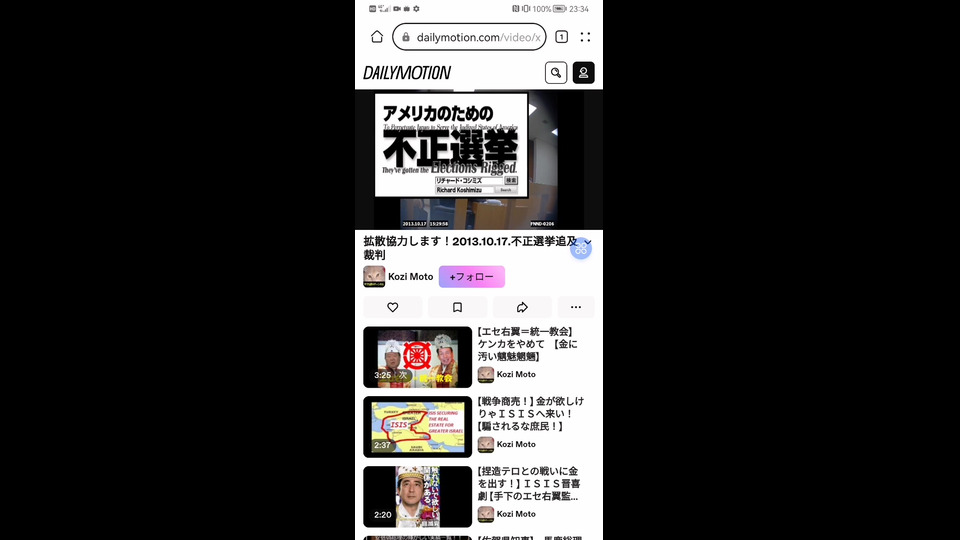Screen dimensions: 960x540
Task: Tap the dailymotion.com address bar
Action: pyautogui.click(x=470, y=37)
